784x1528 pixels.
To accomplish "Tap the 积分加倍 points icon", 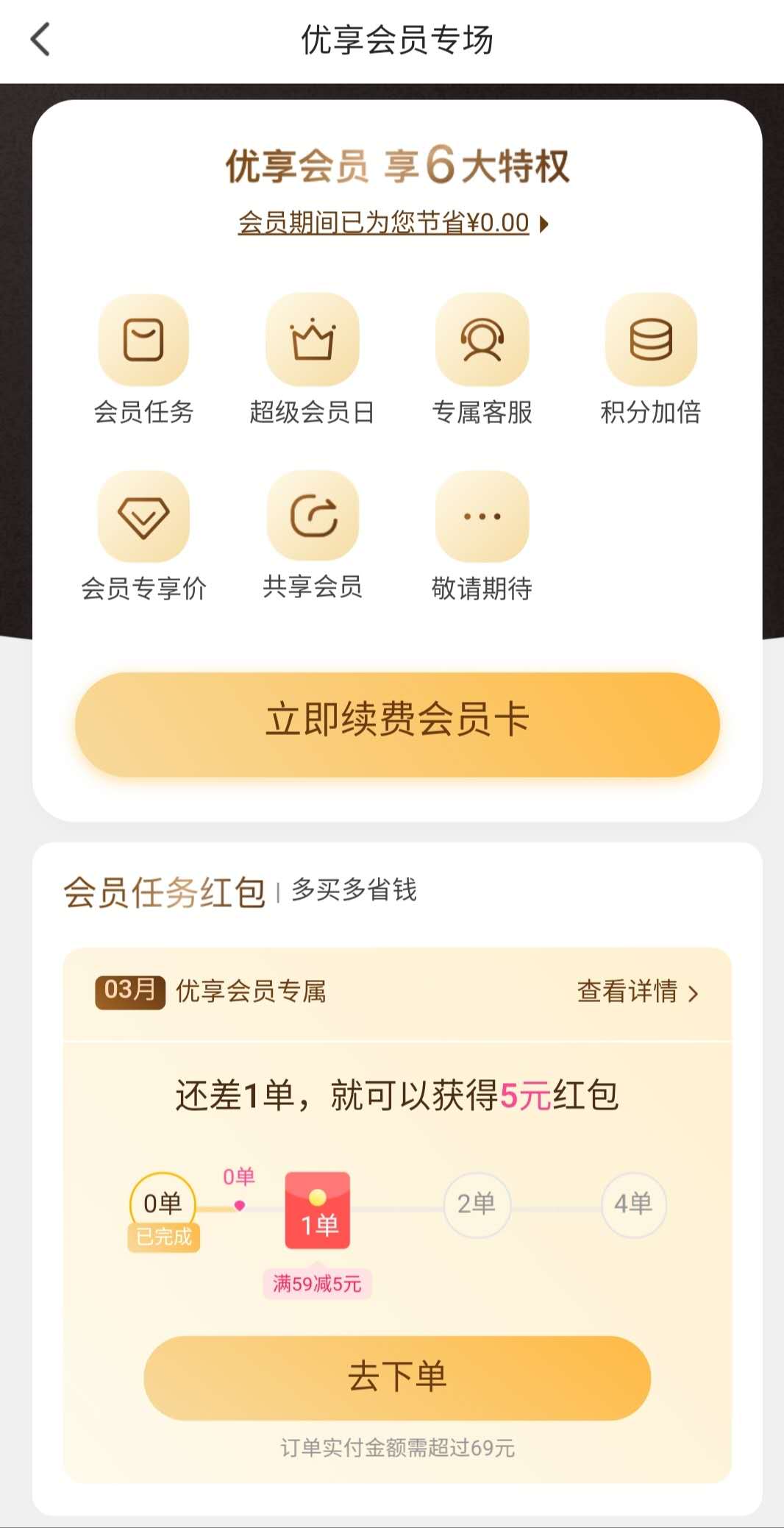I will (652, 341).
